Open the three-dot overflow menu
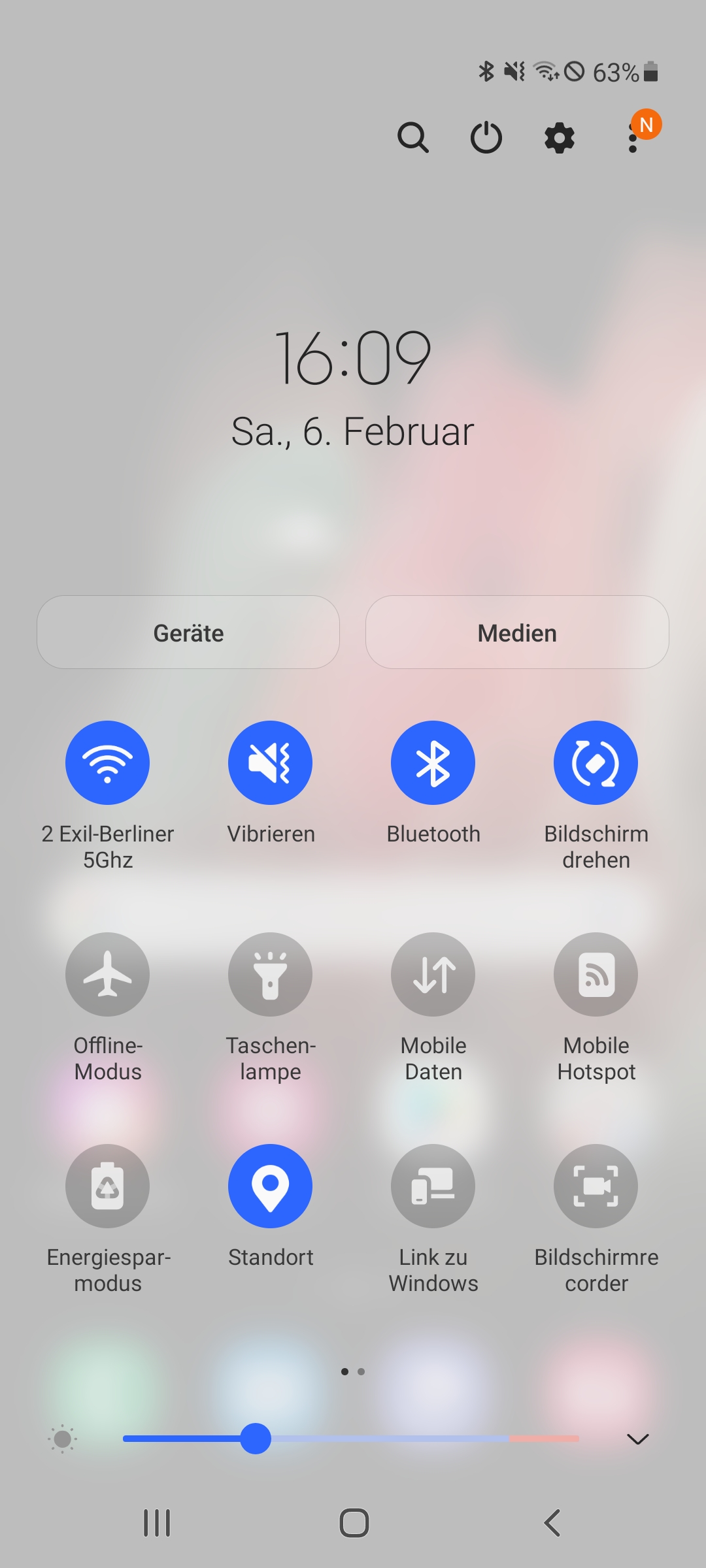This screenshot has height=1568, width=706. (x=633, y=139)
